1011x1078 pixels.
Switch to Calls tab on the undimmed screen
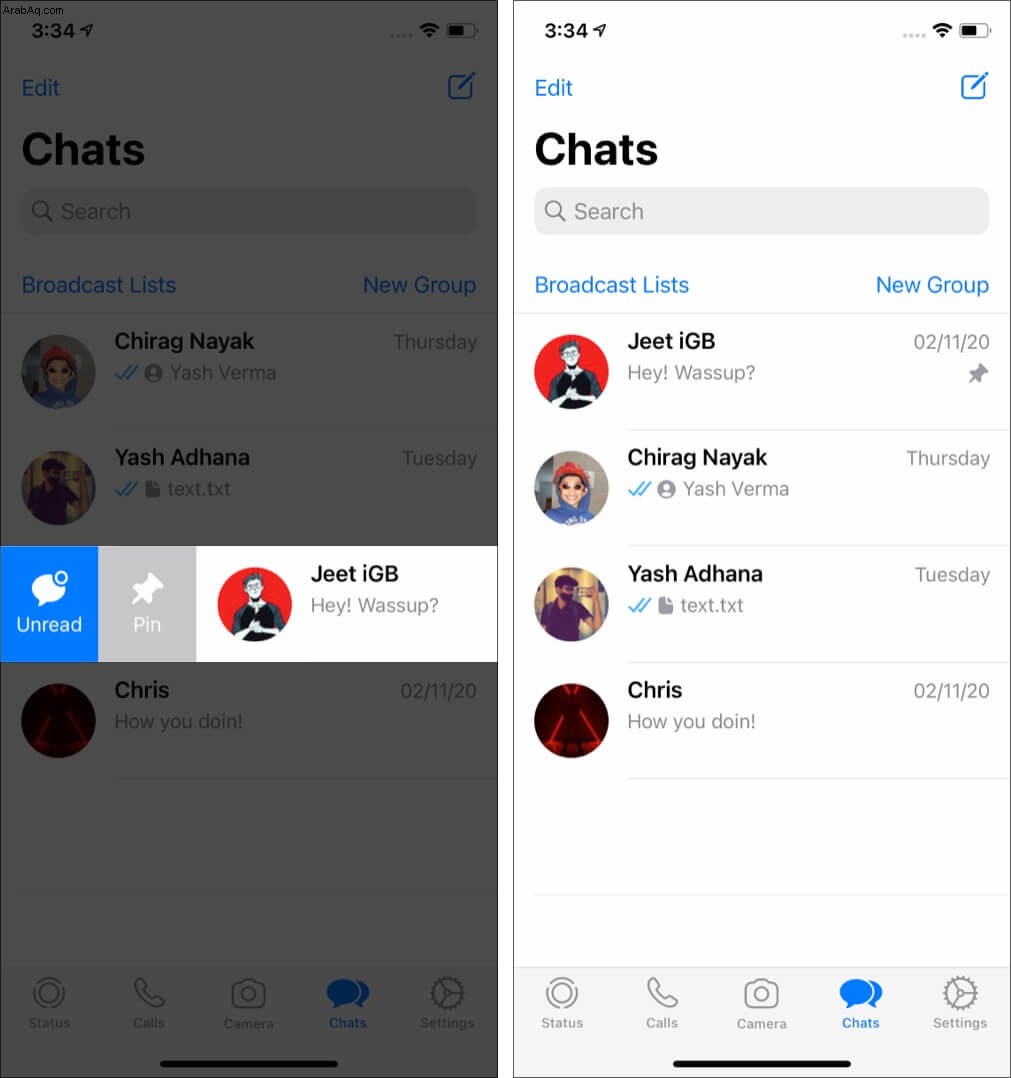[661, 1003]
